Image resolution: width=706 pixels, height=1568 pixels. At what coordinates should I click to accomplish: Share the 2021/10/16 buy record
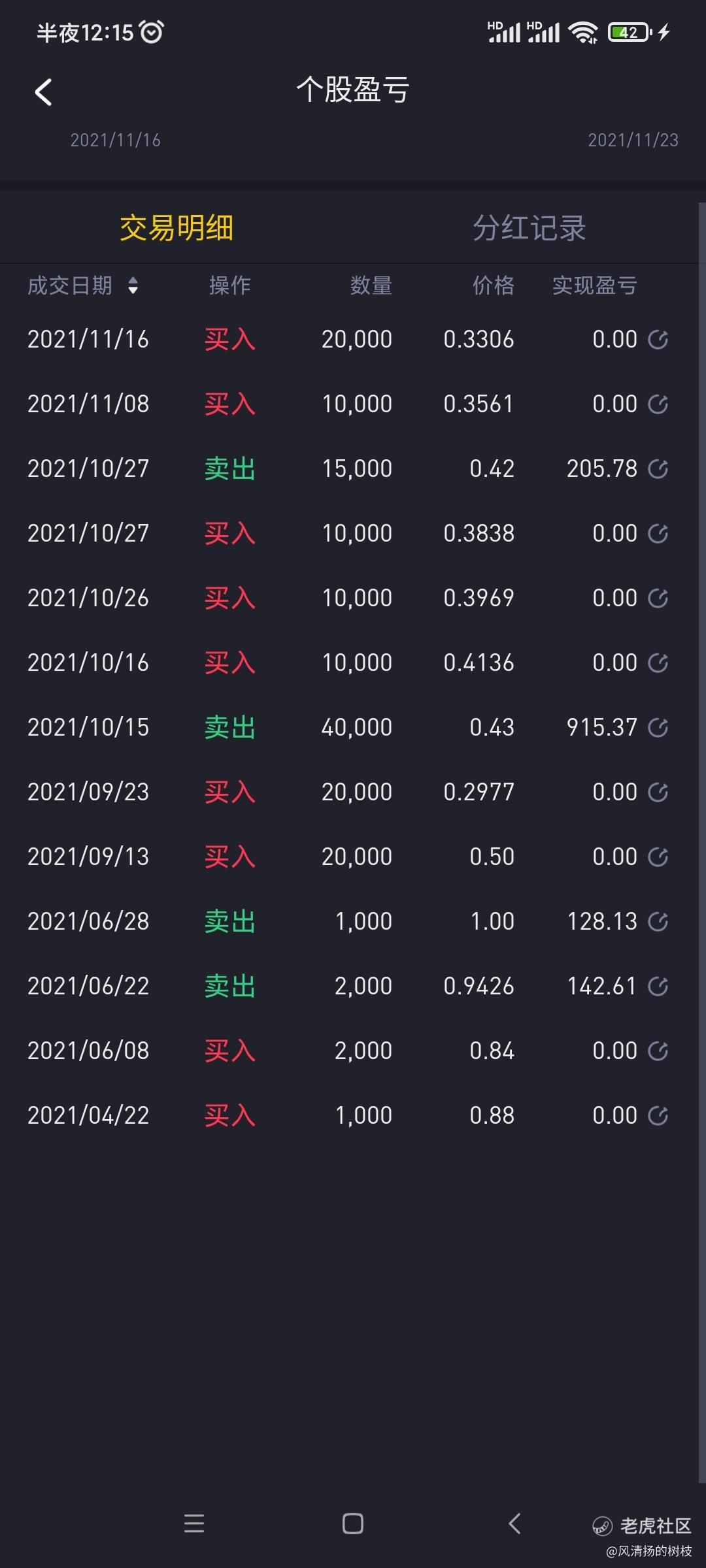point(658,663)
